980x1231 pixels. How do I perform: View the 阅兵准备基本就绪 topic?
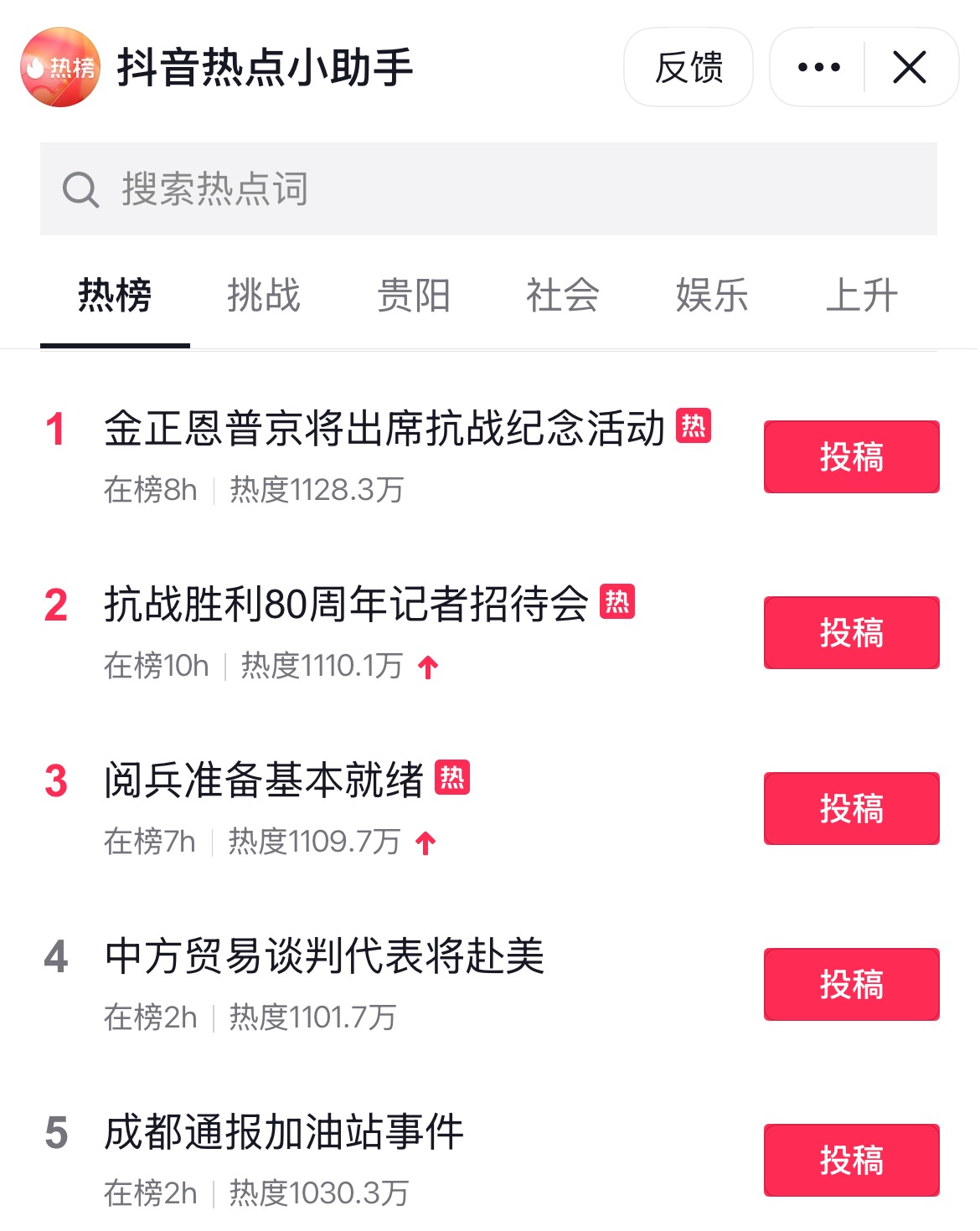[x=264, y=780]
